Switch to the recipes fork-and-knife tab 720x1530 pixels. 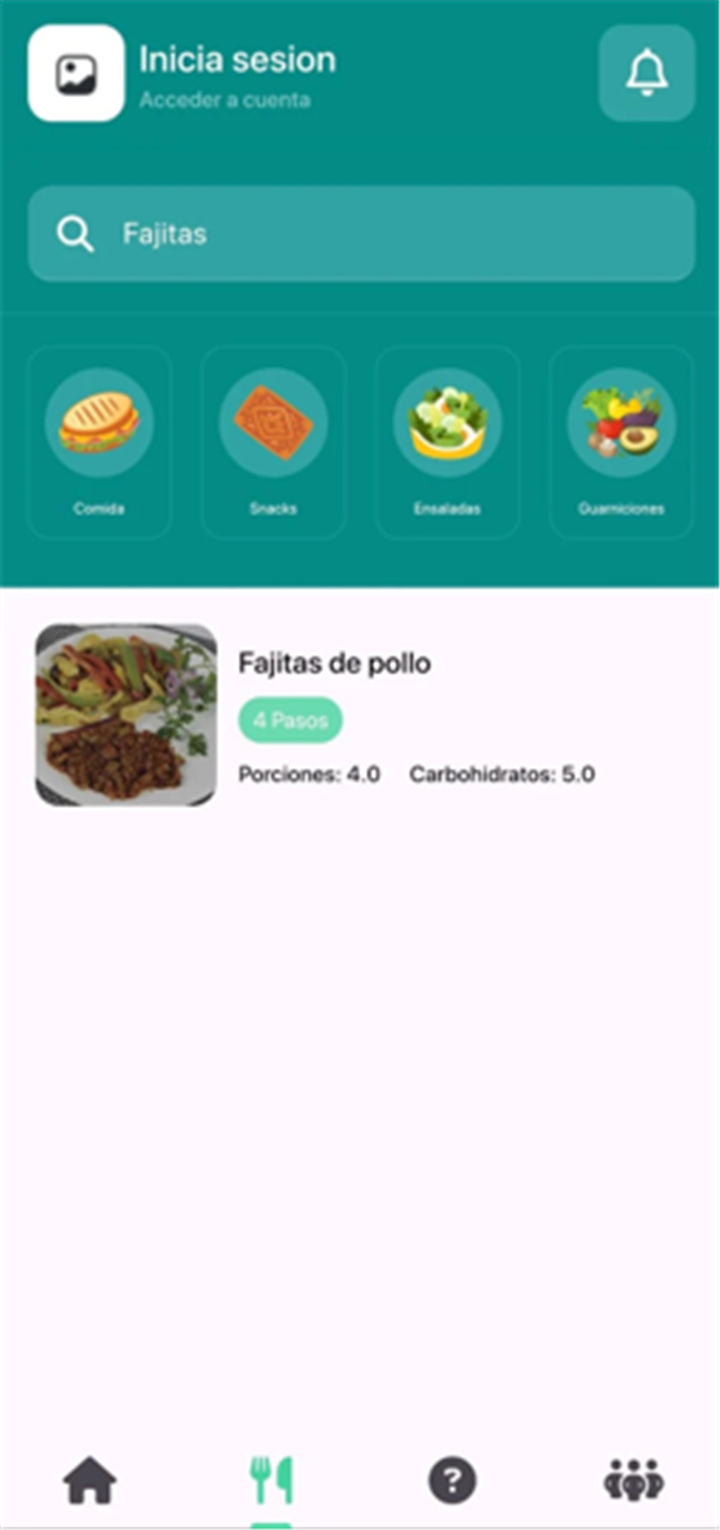[x=271, y=1480]
